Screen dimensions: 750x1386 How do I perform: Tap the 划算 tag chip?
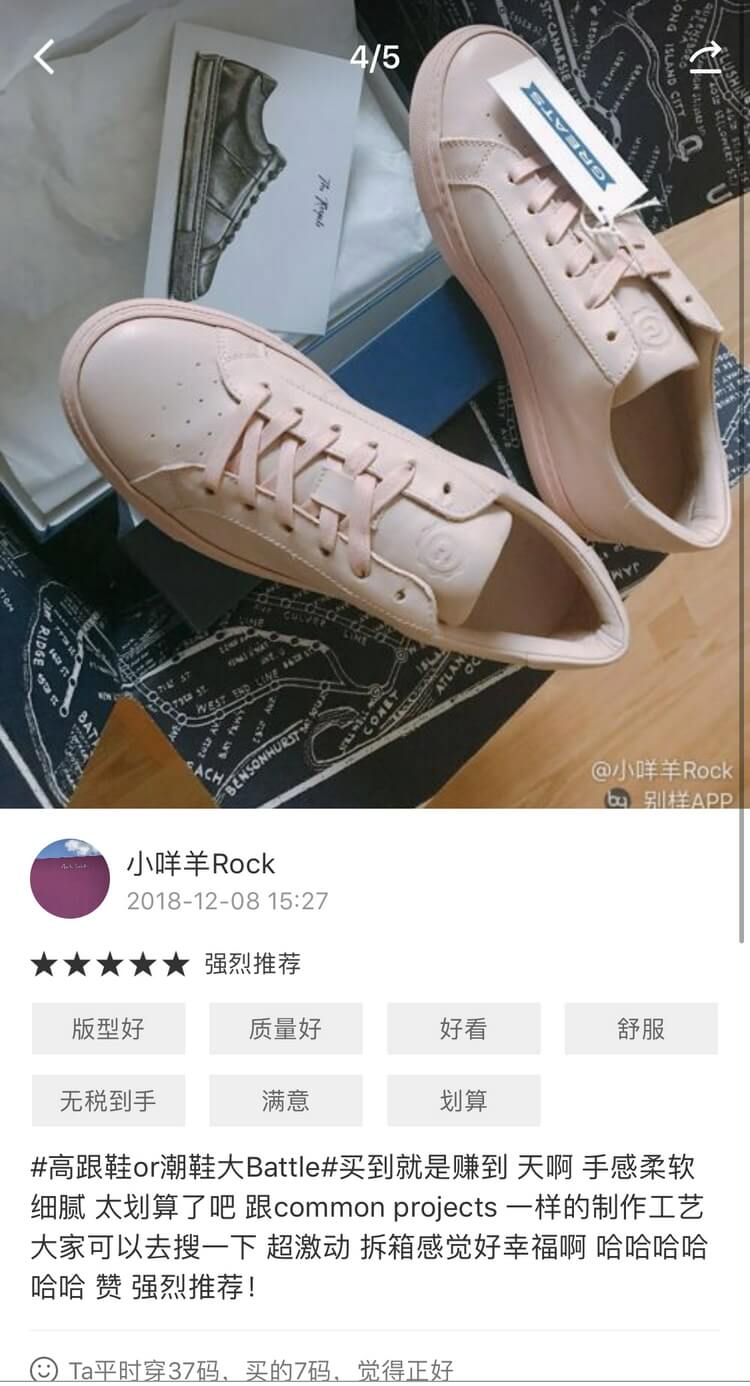[464, 1100]
